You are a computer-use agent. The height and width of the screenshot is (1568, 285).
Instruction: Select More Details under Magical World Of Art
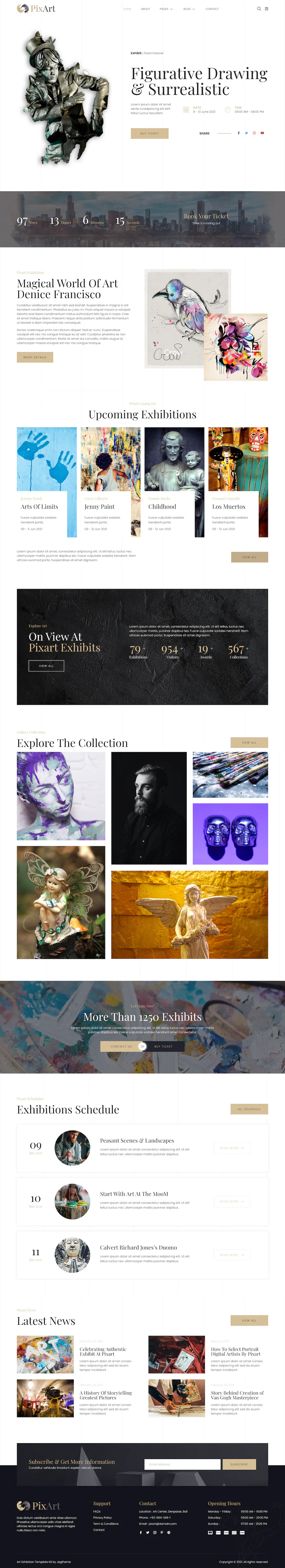point(35,357)
